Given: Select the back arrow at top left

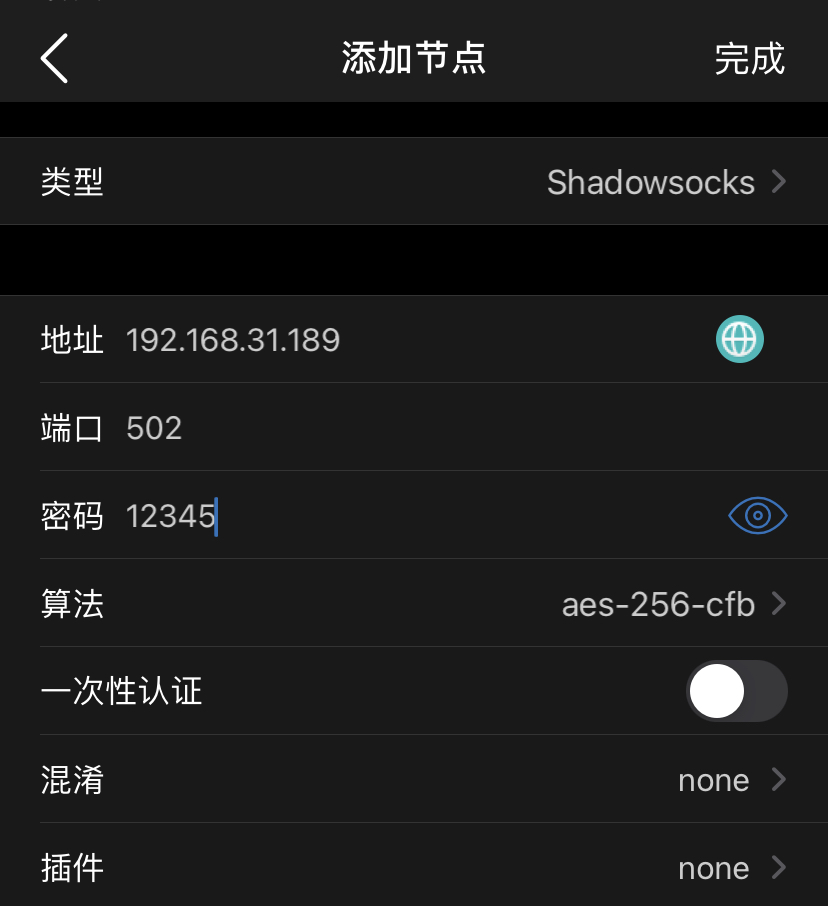Looking at the screenshot, I should [52, 58].
